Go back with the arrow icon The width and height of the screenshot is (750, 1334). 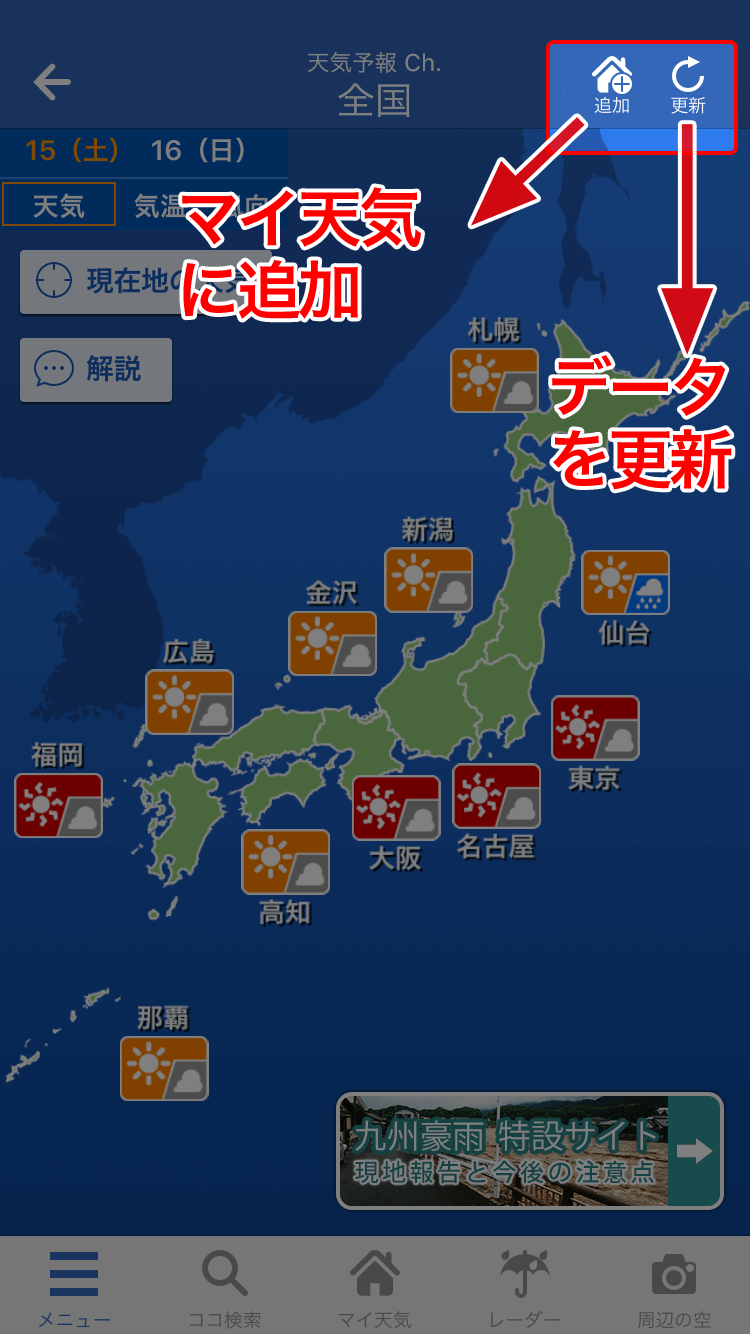coord(52,82)
